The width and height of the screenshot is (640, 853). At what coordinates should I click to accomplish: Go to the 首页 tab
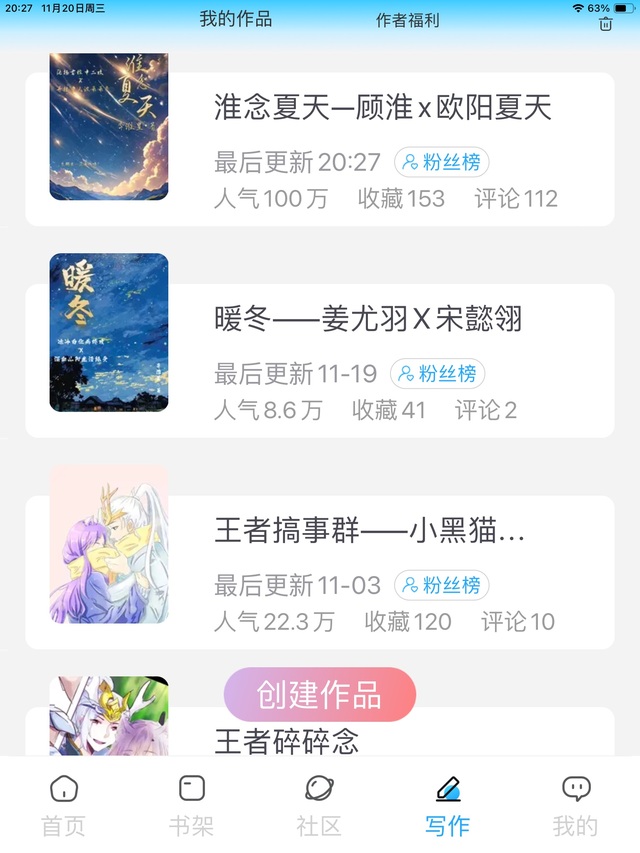[63, 806]
